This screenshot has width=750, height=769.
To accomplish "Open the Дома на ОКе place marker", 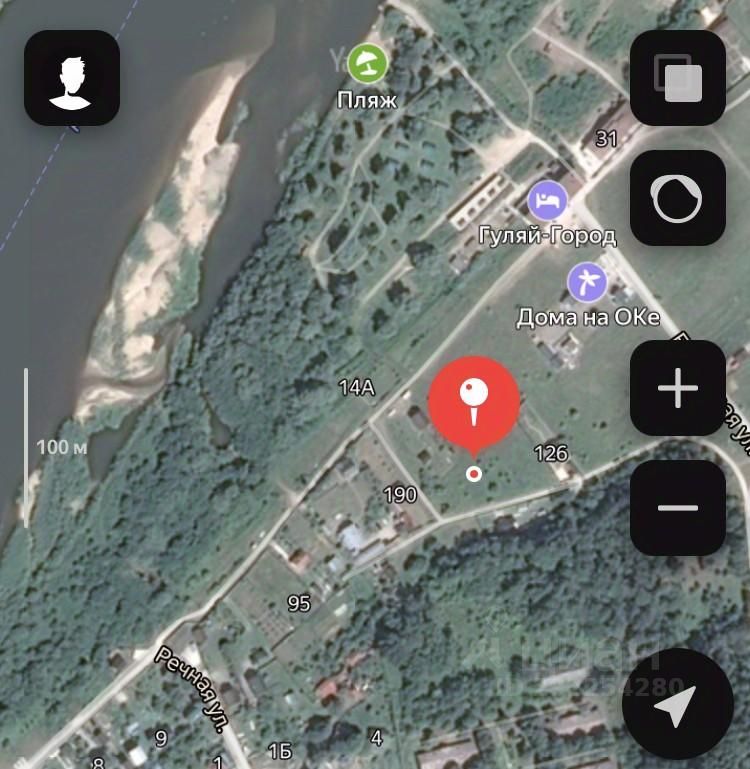I will [587, 283].
